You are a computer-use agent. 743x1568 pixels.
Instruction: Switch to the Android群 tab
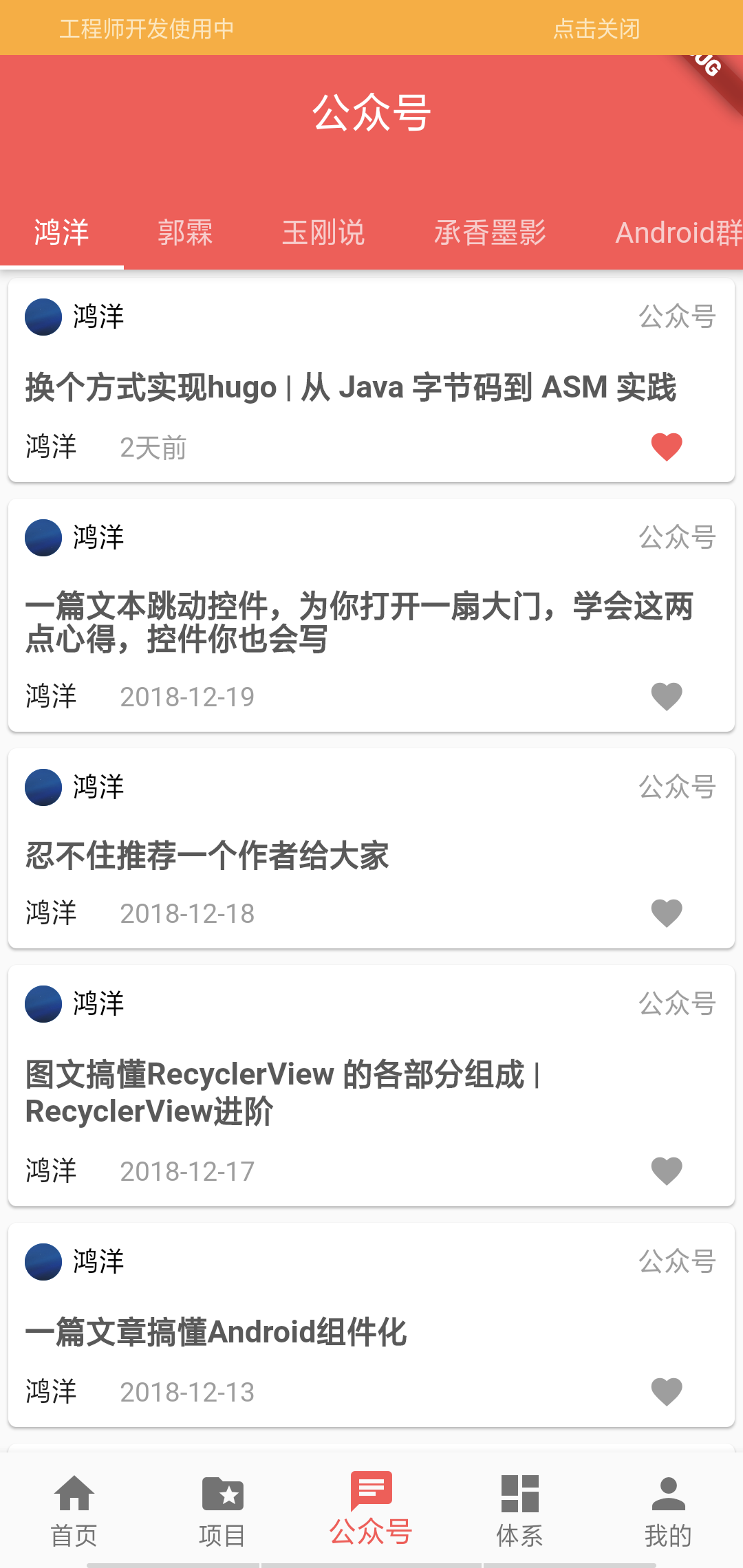point(678,232)
